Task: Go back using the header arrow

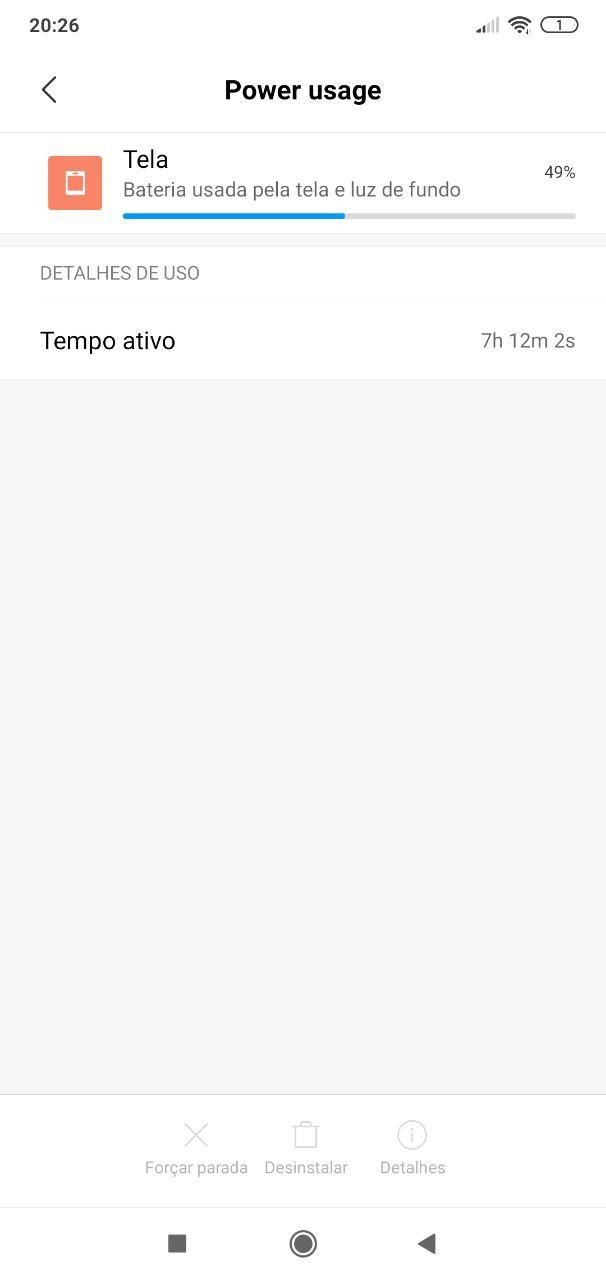Action: click(49, 90)
